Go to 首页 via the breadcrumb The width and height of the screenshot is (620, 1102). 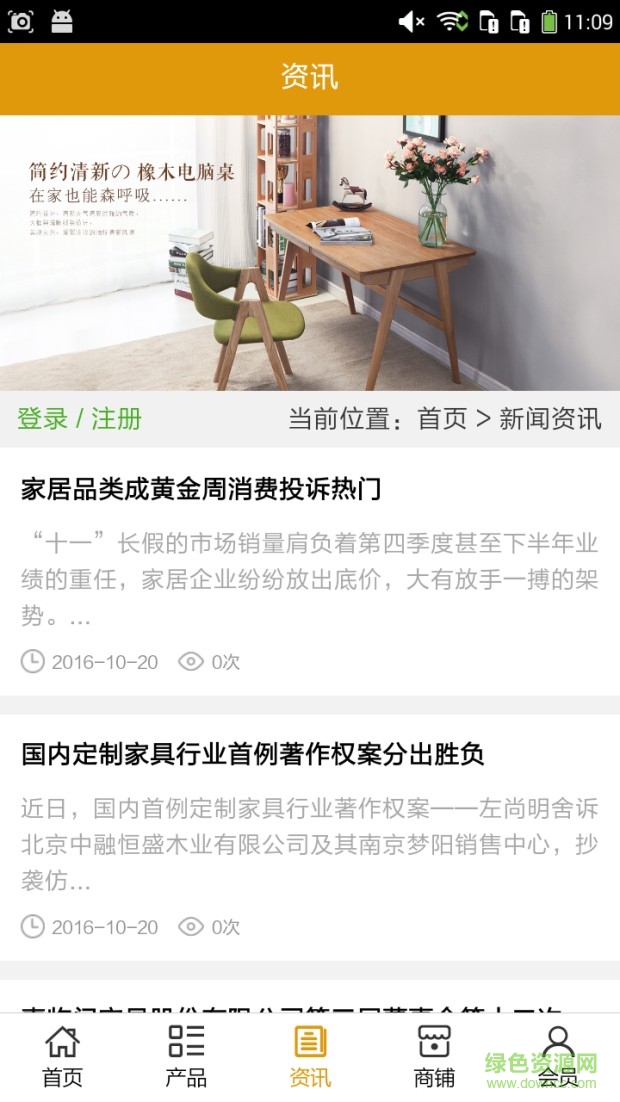442,418
